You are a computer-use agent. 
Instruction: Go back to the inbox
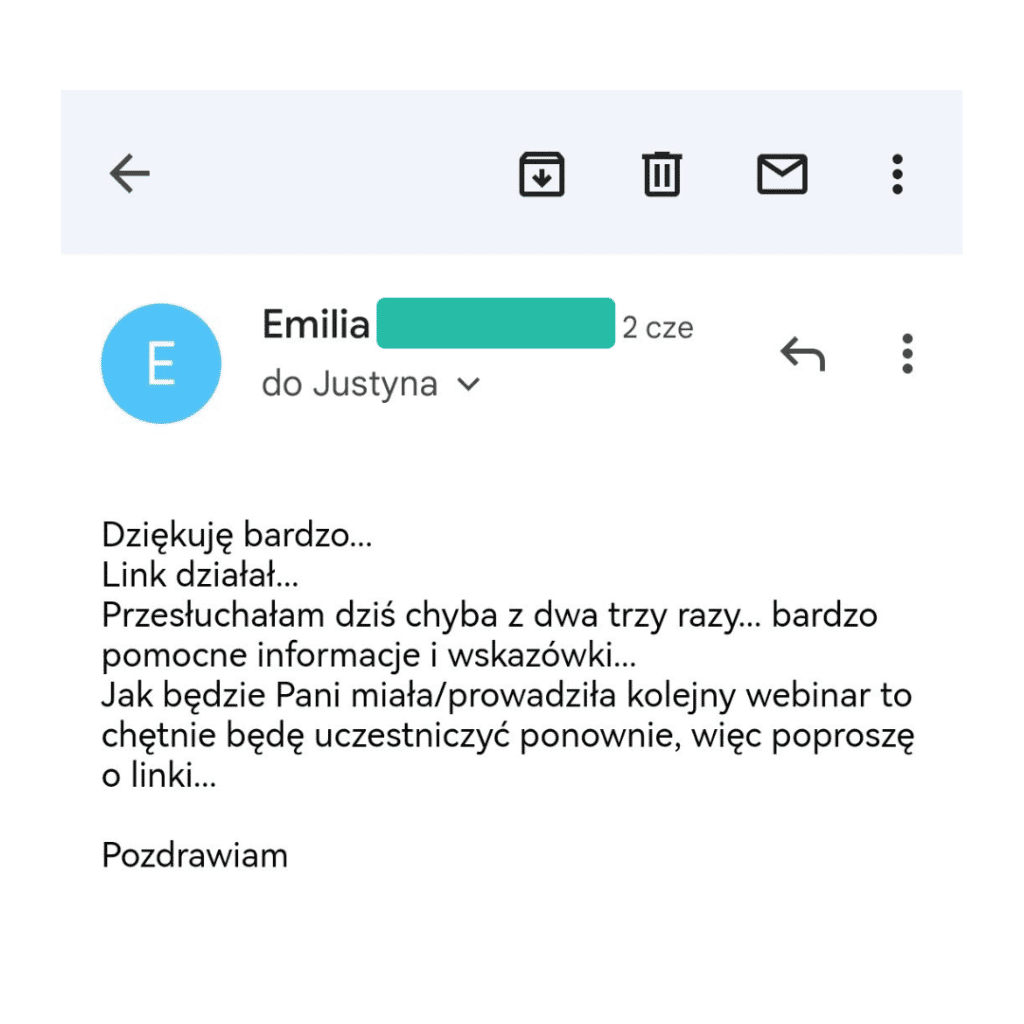[130, 175]
